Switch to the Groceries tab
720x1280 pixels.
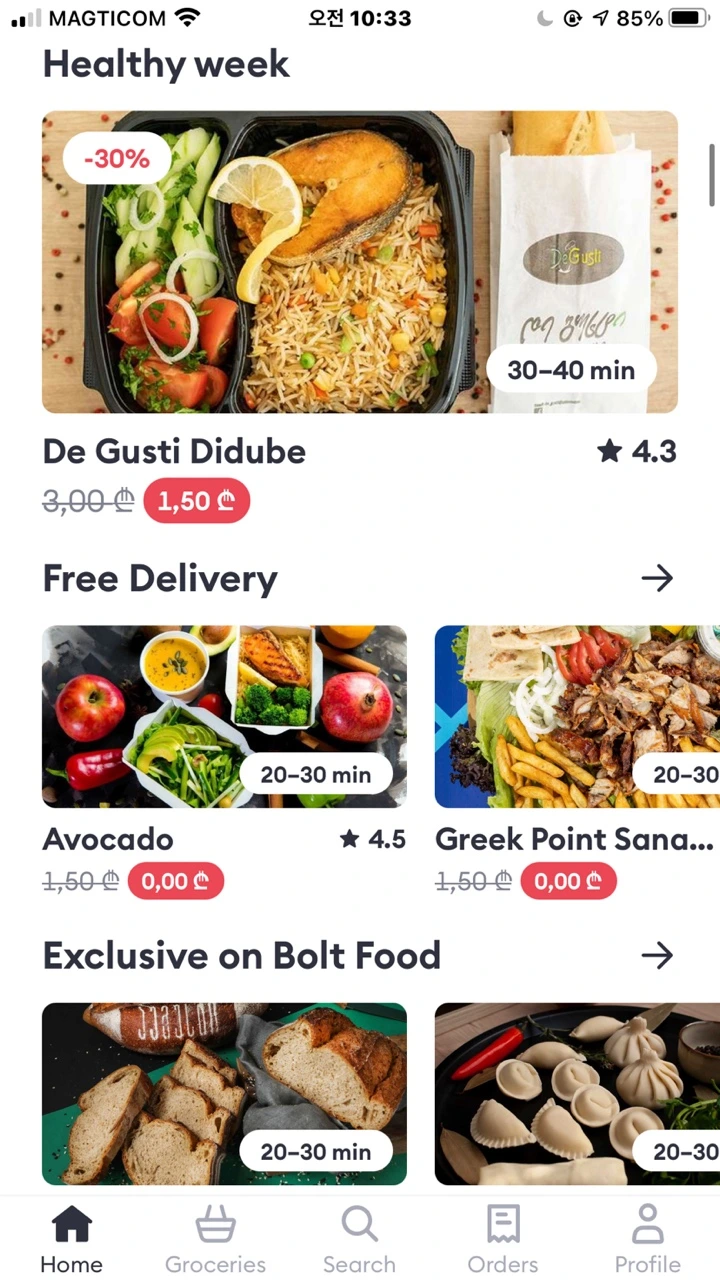(x=215, y=1239)
